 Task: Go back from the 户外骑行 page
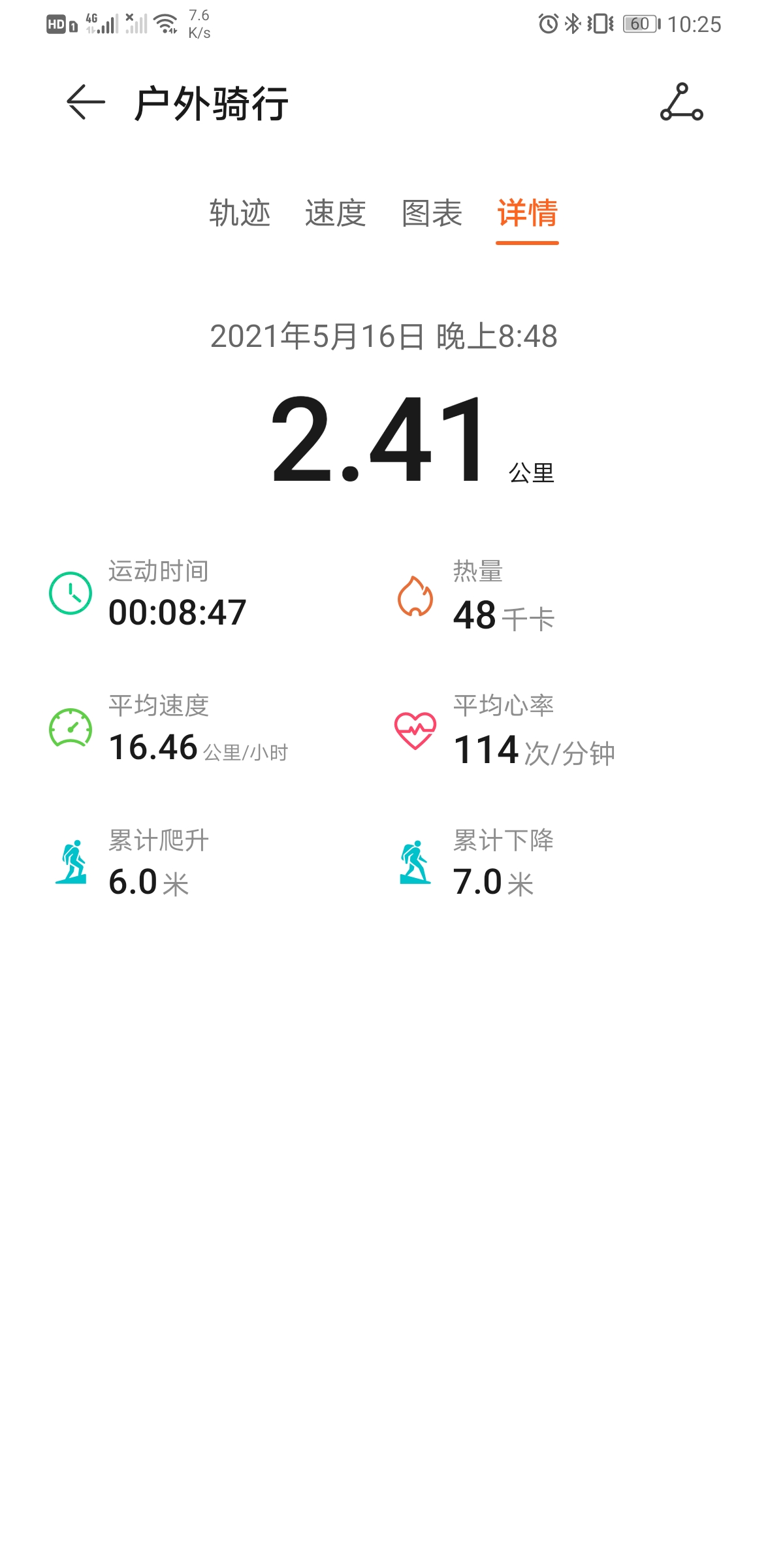86,103
